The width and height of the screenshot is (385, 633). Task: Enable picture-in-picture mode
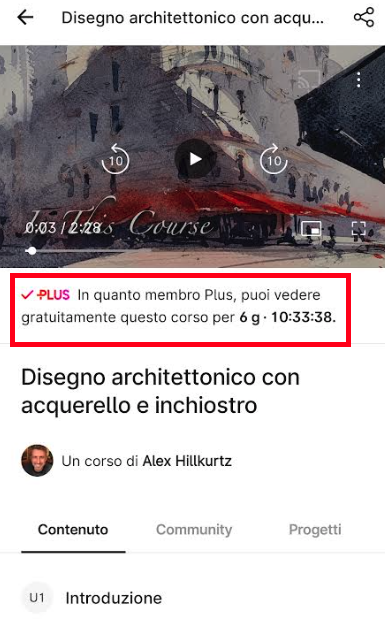(311, 229)
